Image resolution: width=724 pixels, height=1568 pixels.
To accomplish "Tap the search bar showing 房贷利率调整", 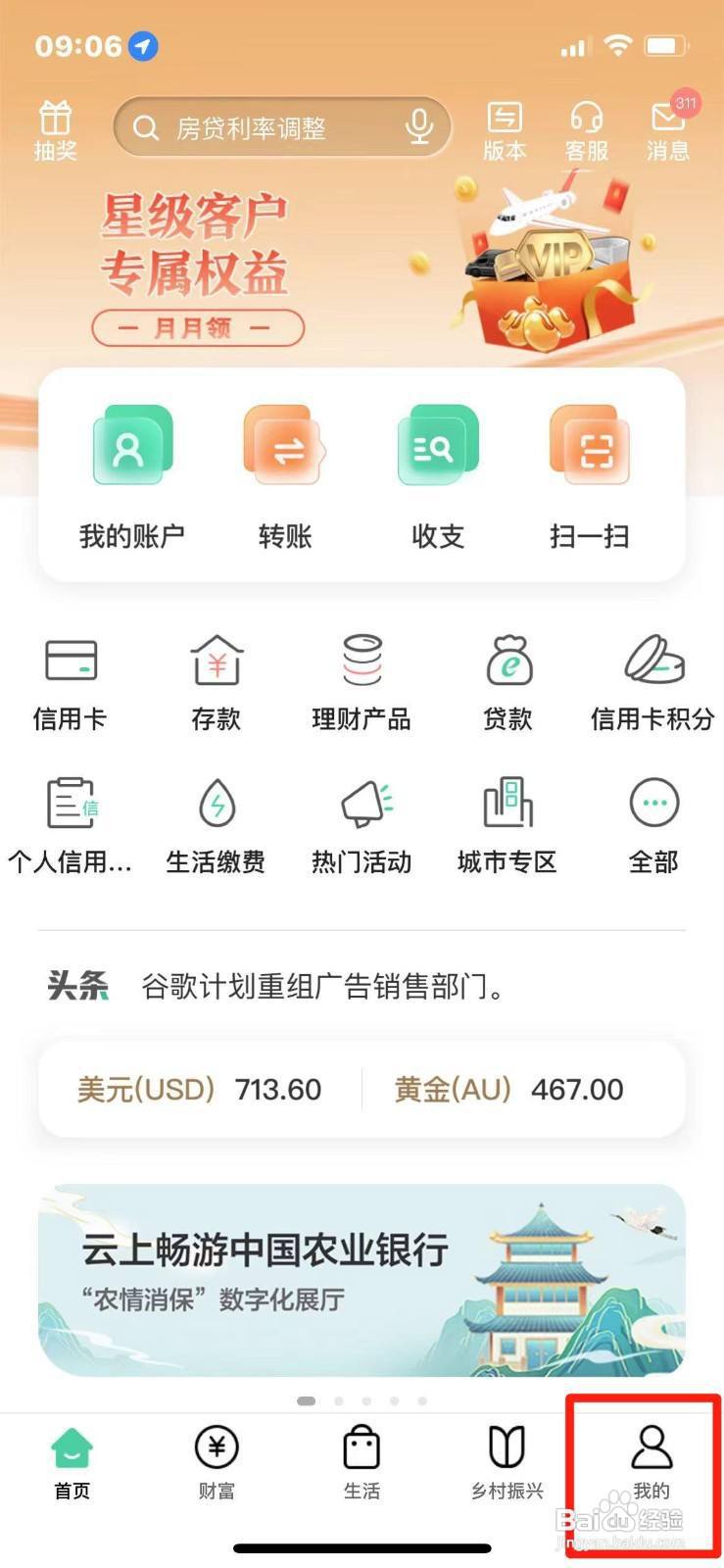I will point(282,126).
